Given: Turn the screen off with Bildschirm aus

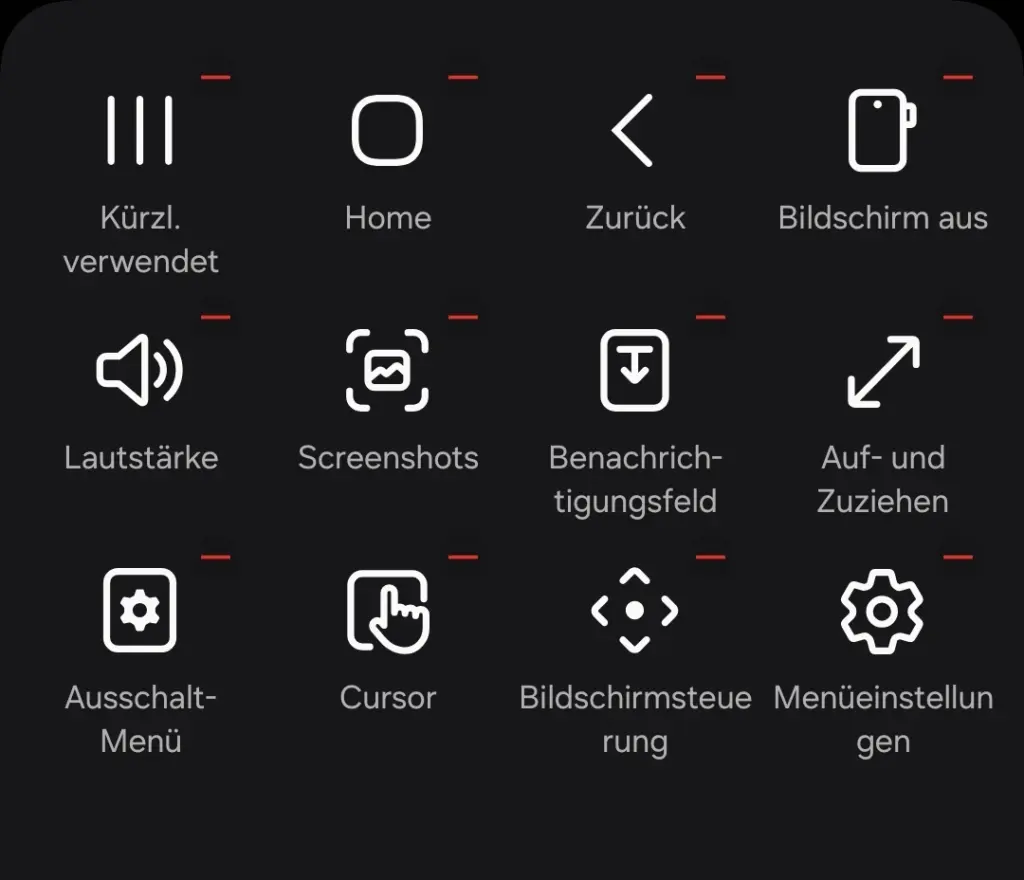Looking at the screenshot, I should 882,130.
